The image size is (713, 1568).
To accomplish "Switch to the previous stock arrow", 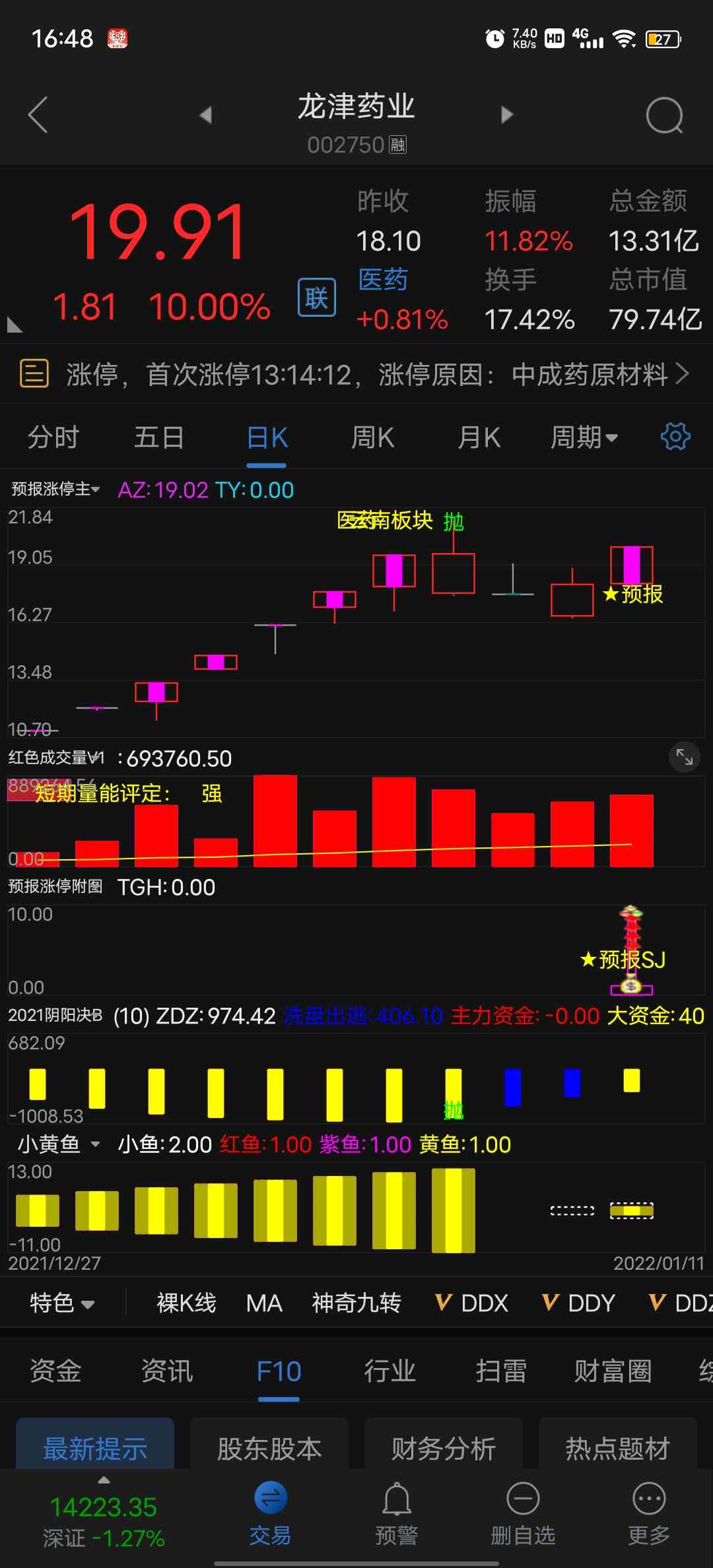I will coord(206,115).
